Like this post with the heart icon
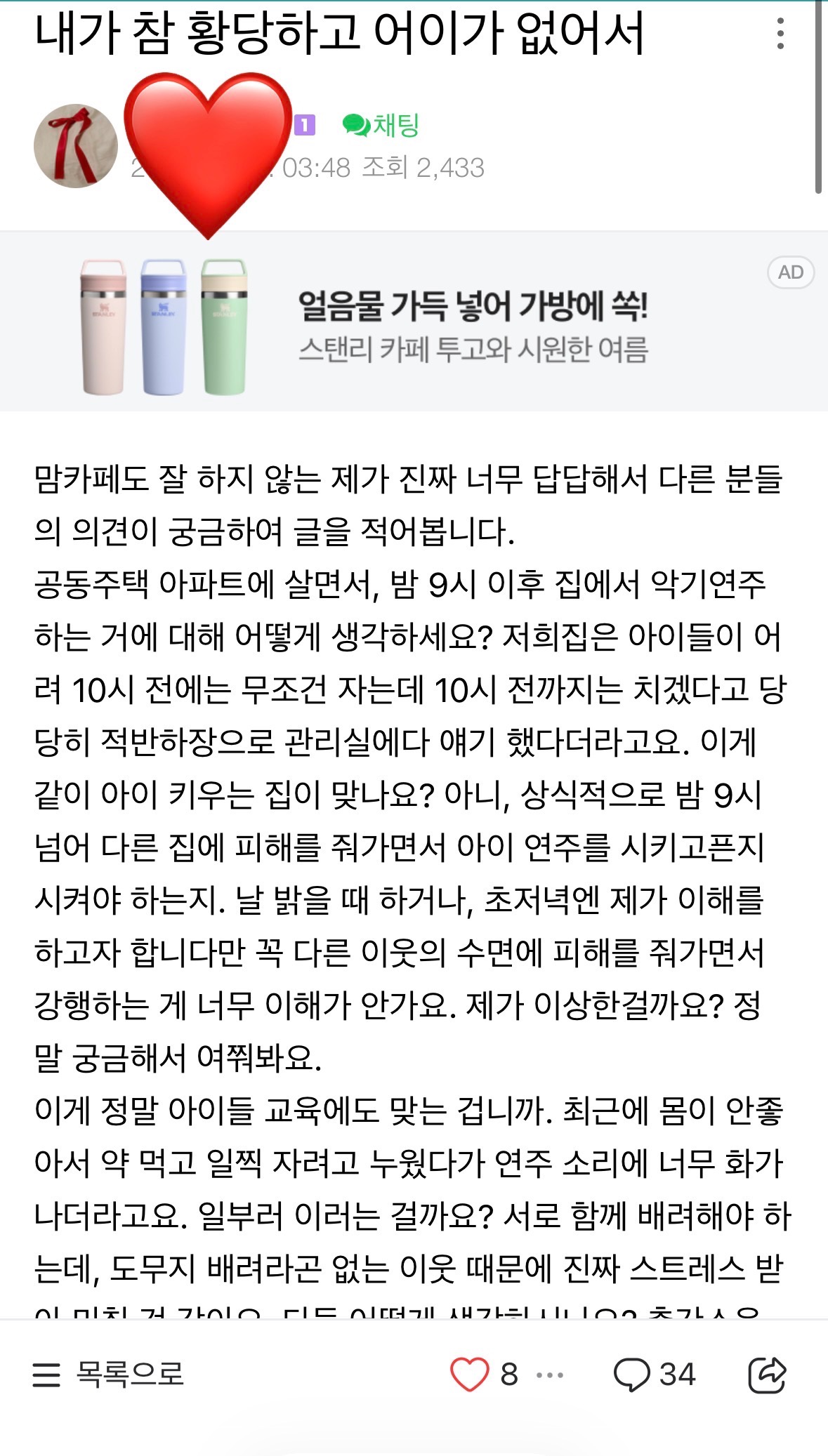The width and height of the screenshot is (828, 1456). pyautogui.click(x=469, y=1375)
